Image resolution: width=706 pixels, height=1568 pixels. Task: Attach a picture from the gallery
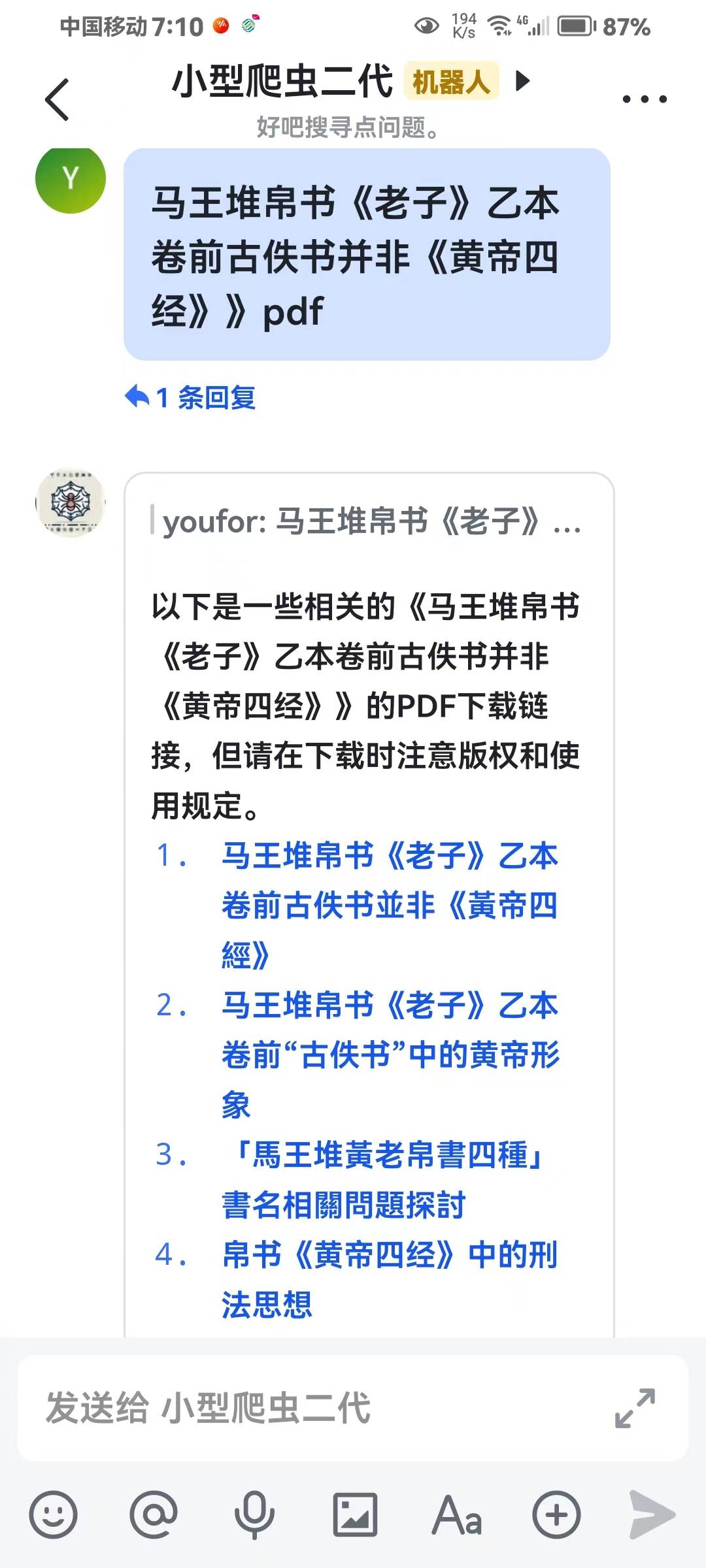pyautogui.click(x=355, y=1514)
